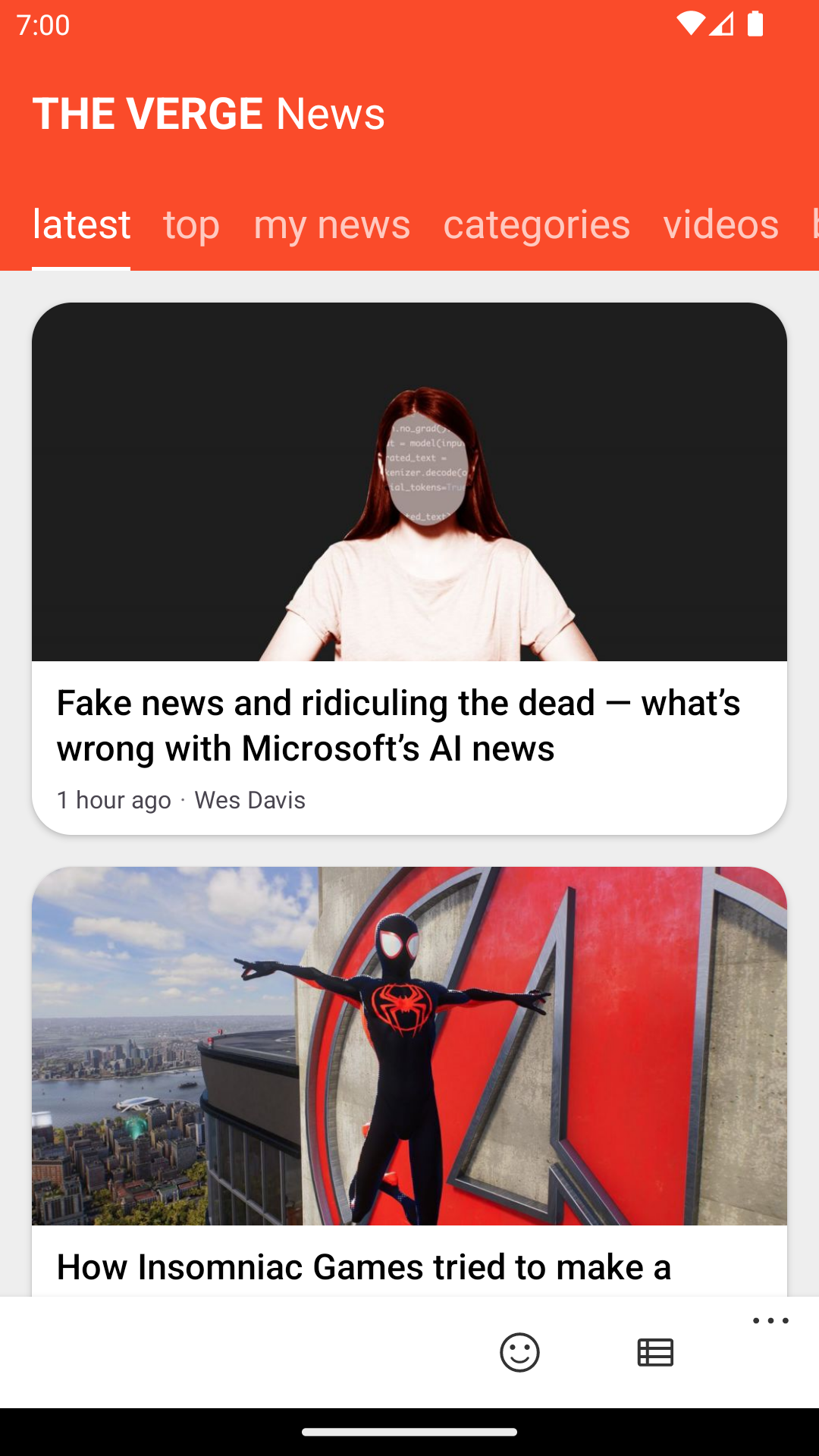Screen dimensions: 819x1456
Task: Tap the latest tab
Action: (81, 225)
